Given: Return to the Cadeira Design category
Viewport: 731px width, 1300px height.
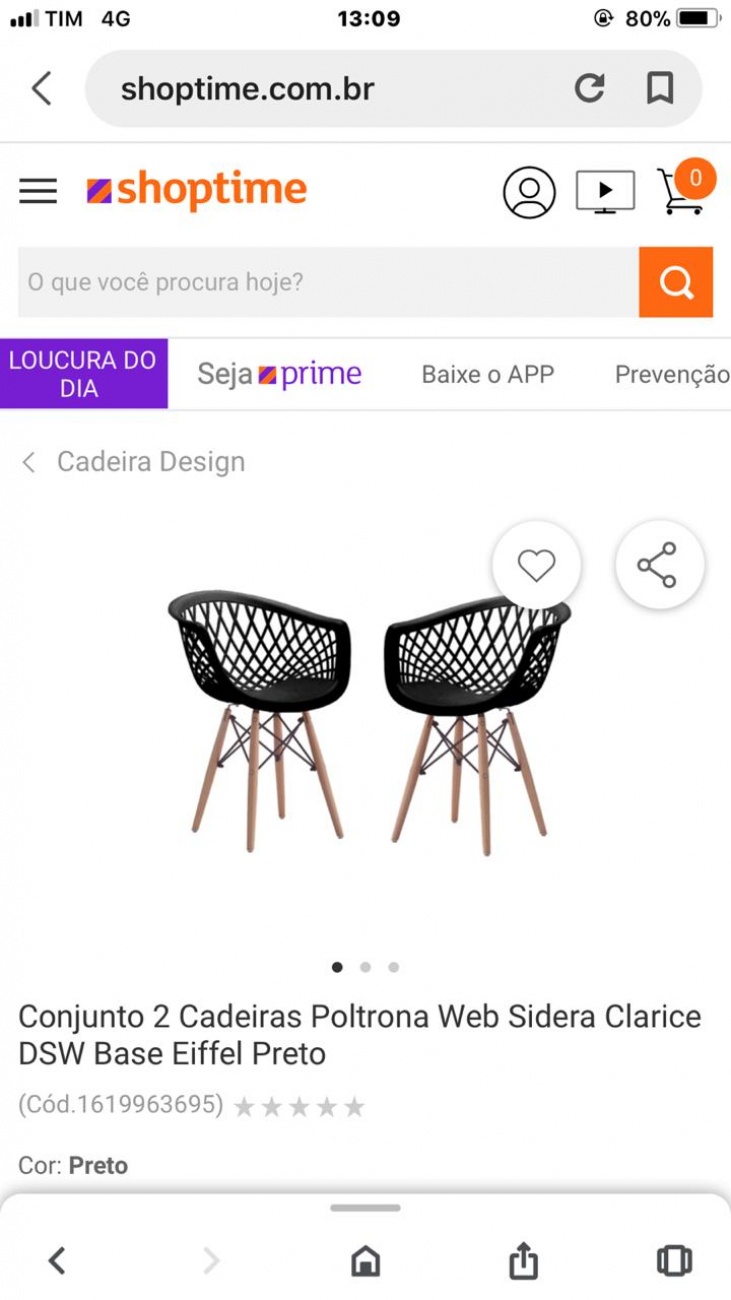Looking at the screenshot, I should [133, 462].
